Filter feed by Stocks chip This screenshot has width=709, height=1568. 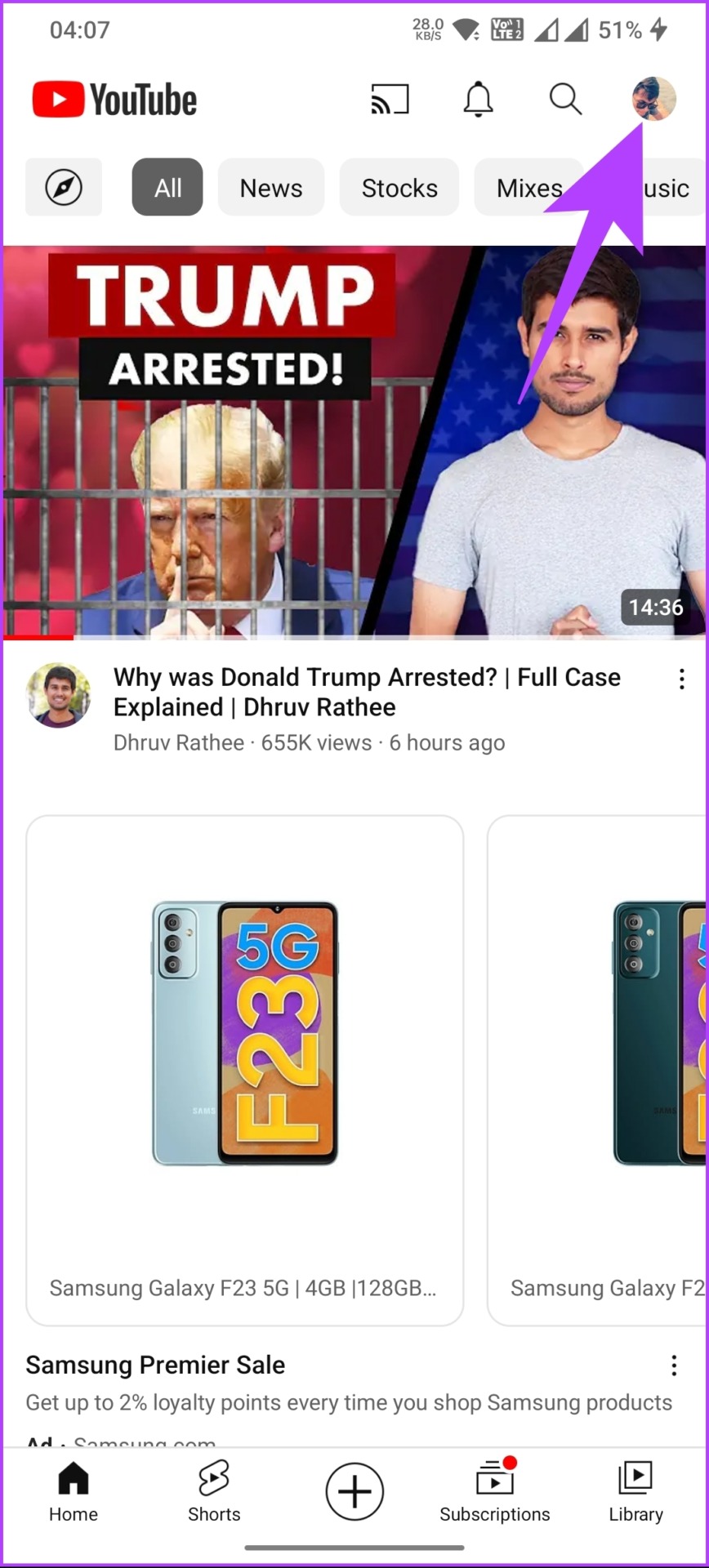(399, 188)
